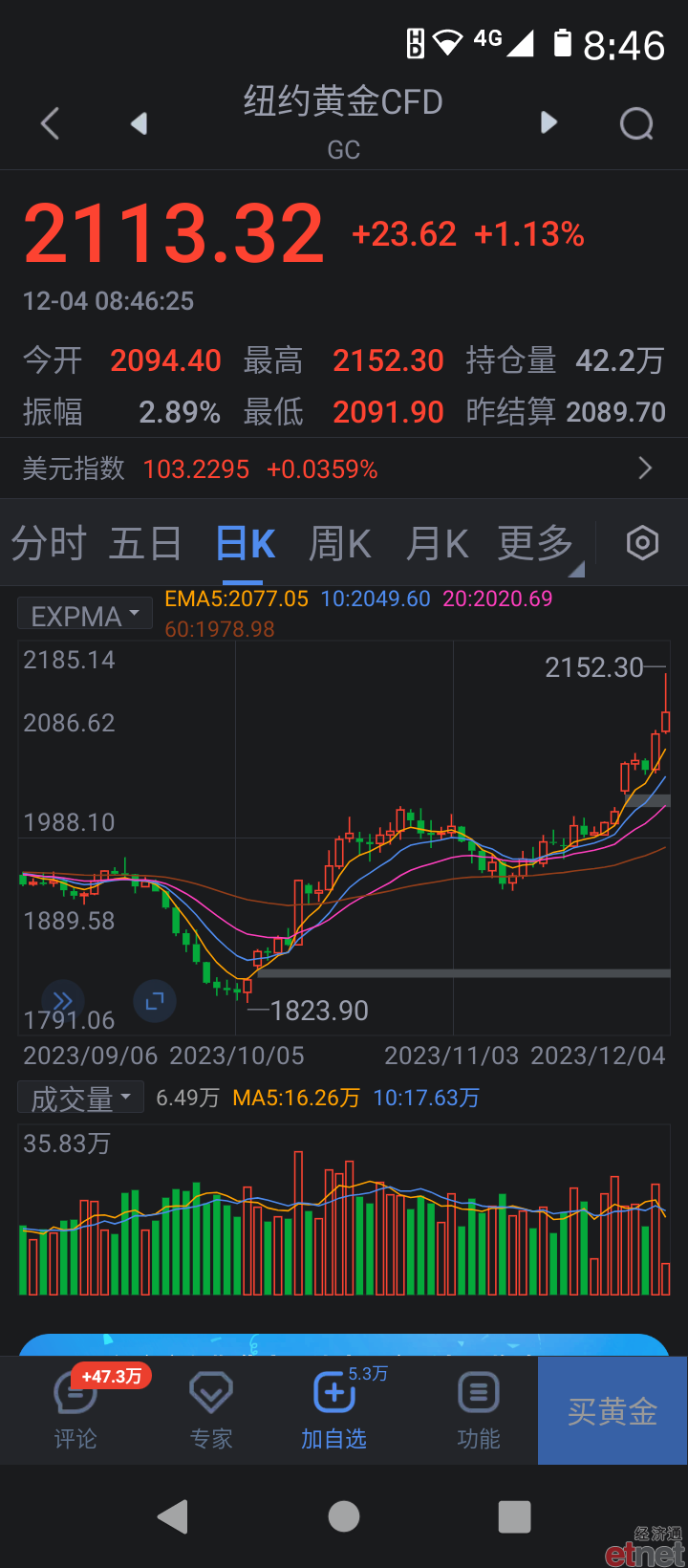Screen dimensions: 688x1568
Task: Add to watchlist with 加自选
Action: point(334,1410)
